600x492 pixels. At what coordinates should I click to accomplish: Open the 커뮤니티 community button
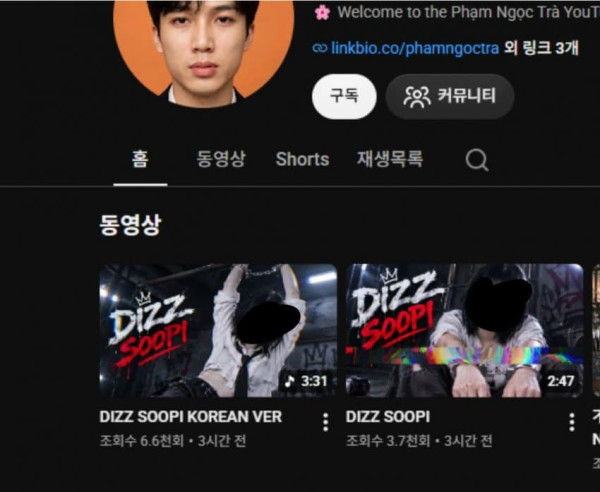point(450,96)
